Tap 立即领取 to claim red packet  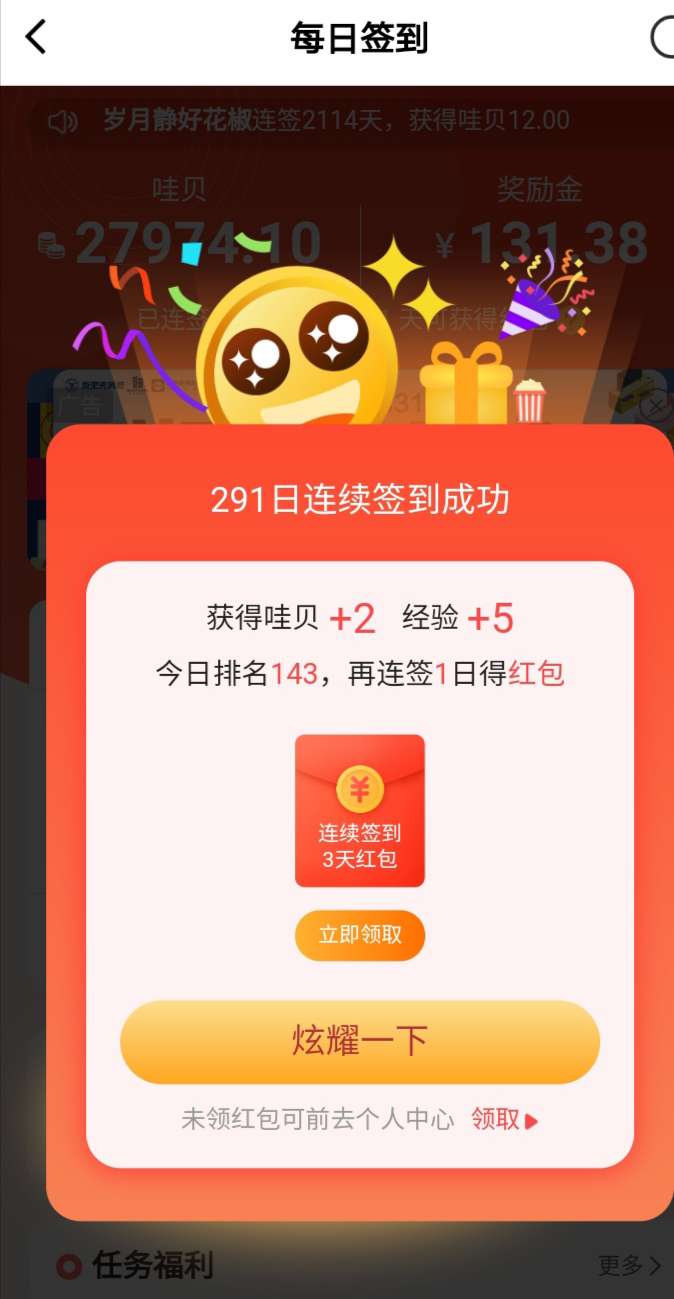360,935
